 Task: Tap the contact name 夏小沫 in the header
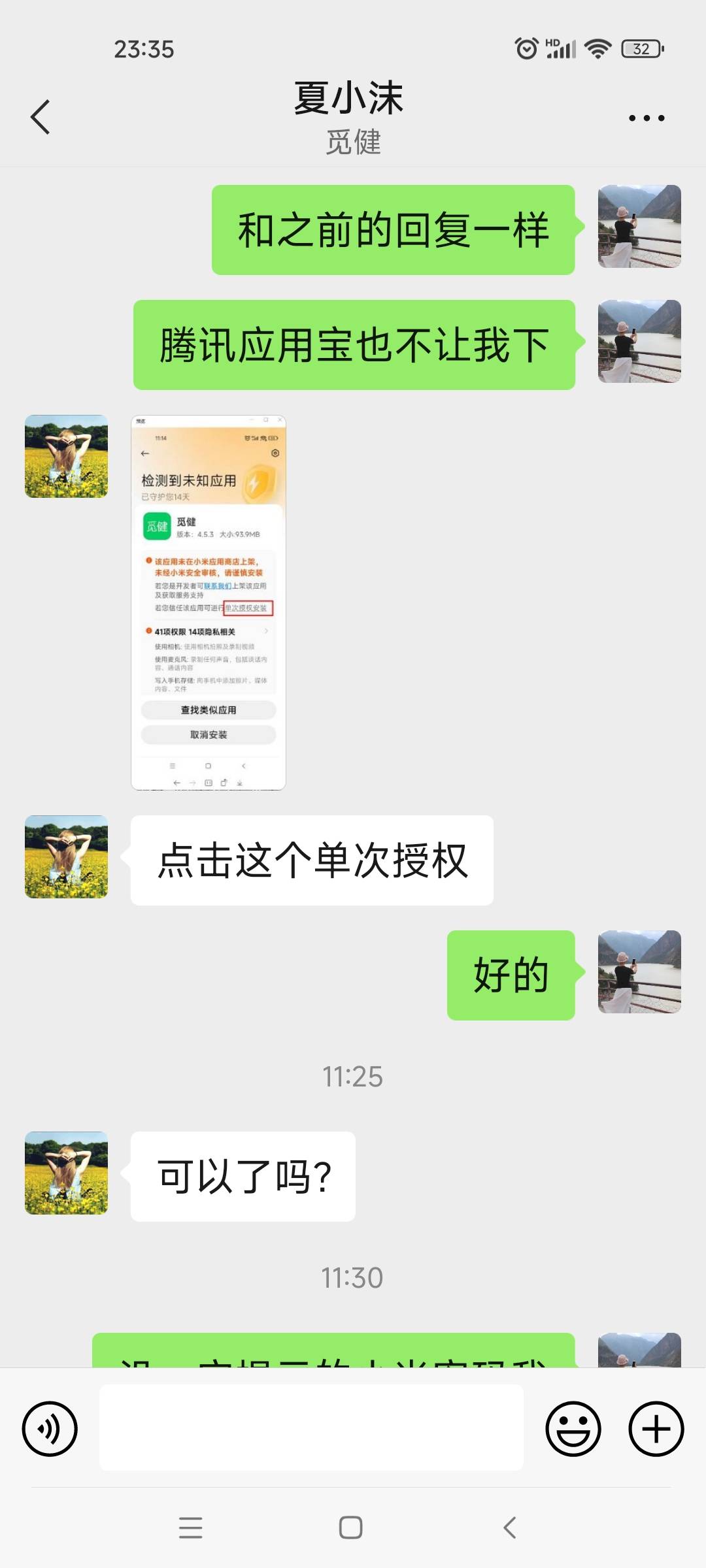pos(348,98)
